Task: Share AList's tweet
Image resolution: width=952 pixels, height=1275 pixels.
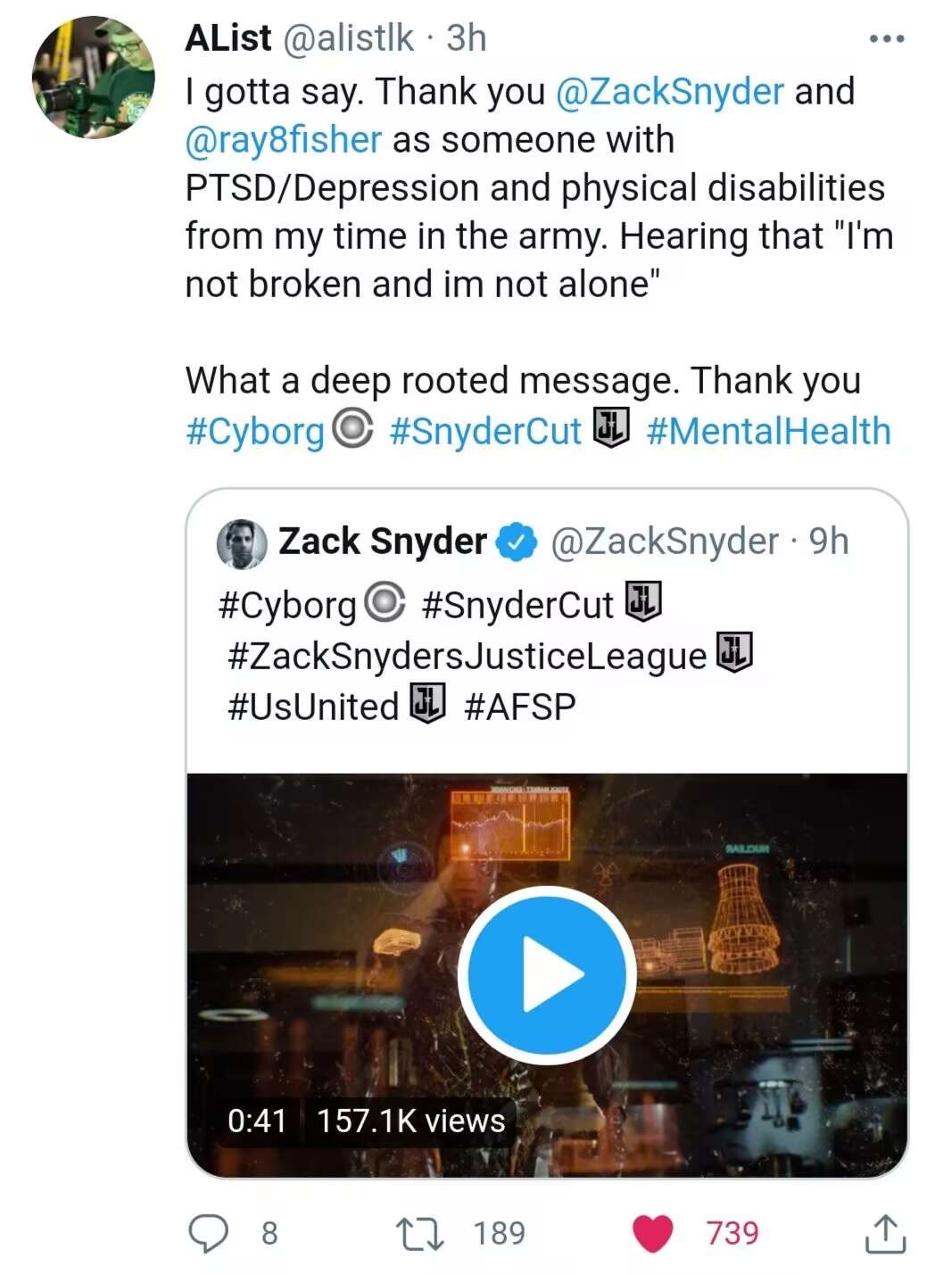Action: pos(885,1233)
